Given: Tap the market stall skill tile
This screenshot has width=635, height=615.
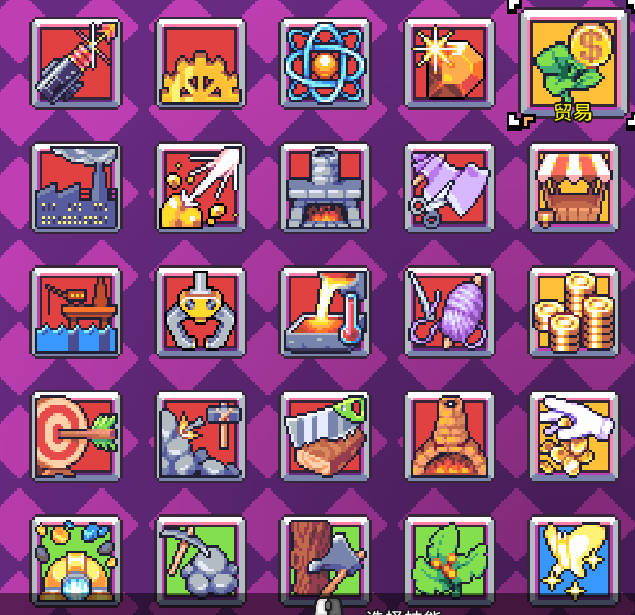Looking at the screenshot, I should pos(574,187).
